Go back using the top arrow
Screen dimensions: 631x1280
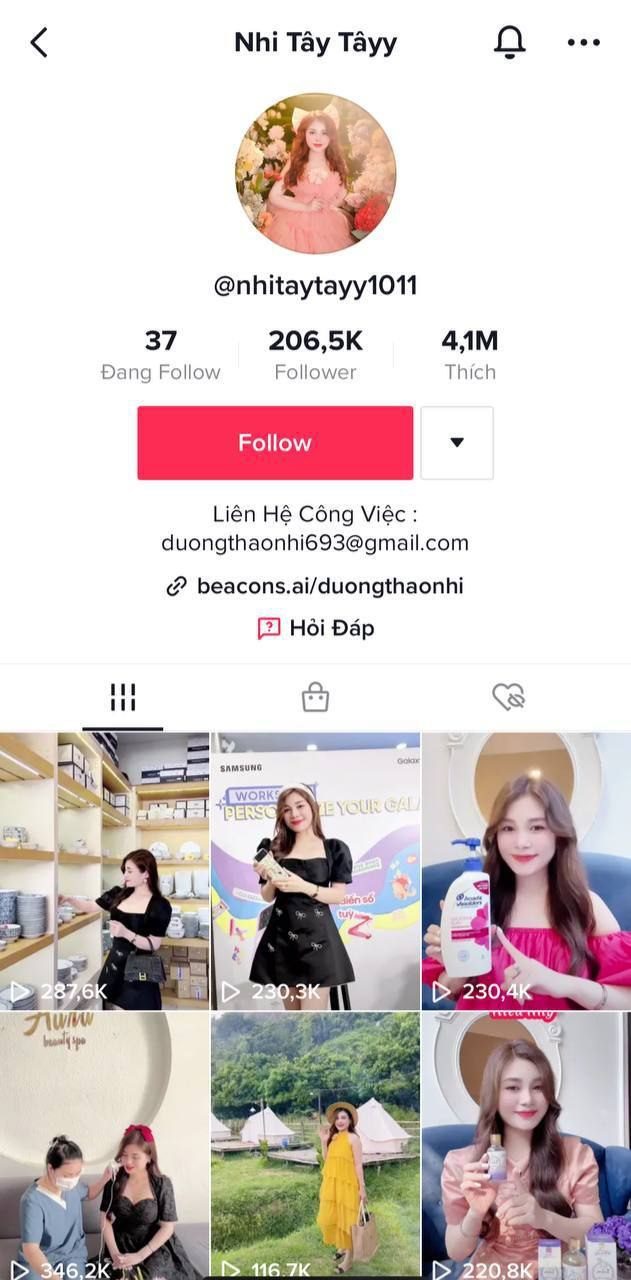click(39, 42)
